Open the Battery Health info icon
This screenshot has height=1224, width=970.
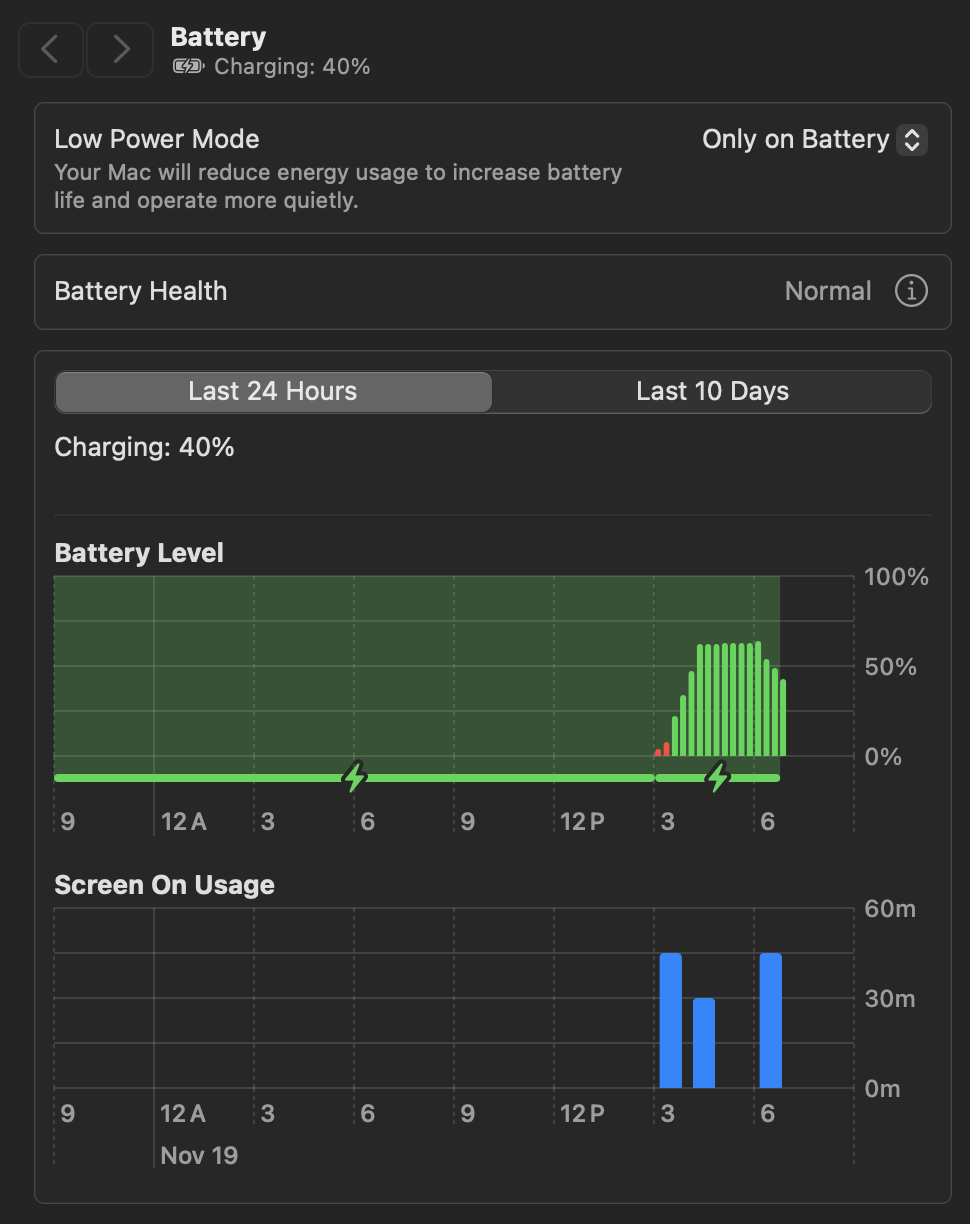pyautogui.click(x=910, y=291)
